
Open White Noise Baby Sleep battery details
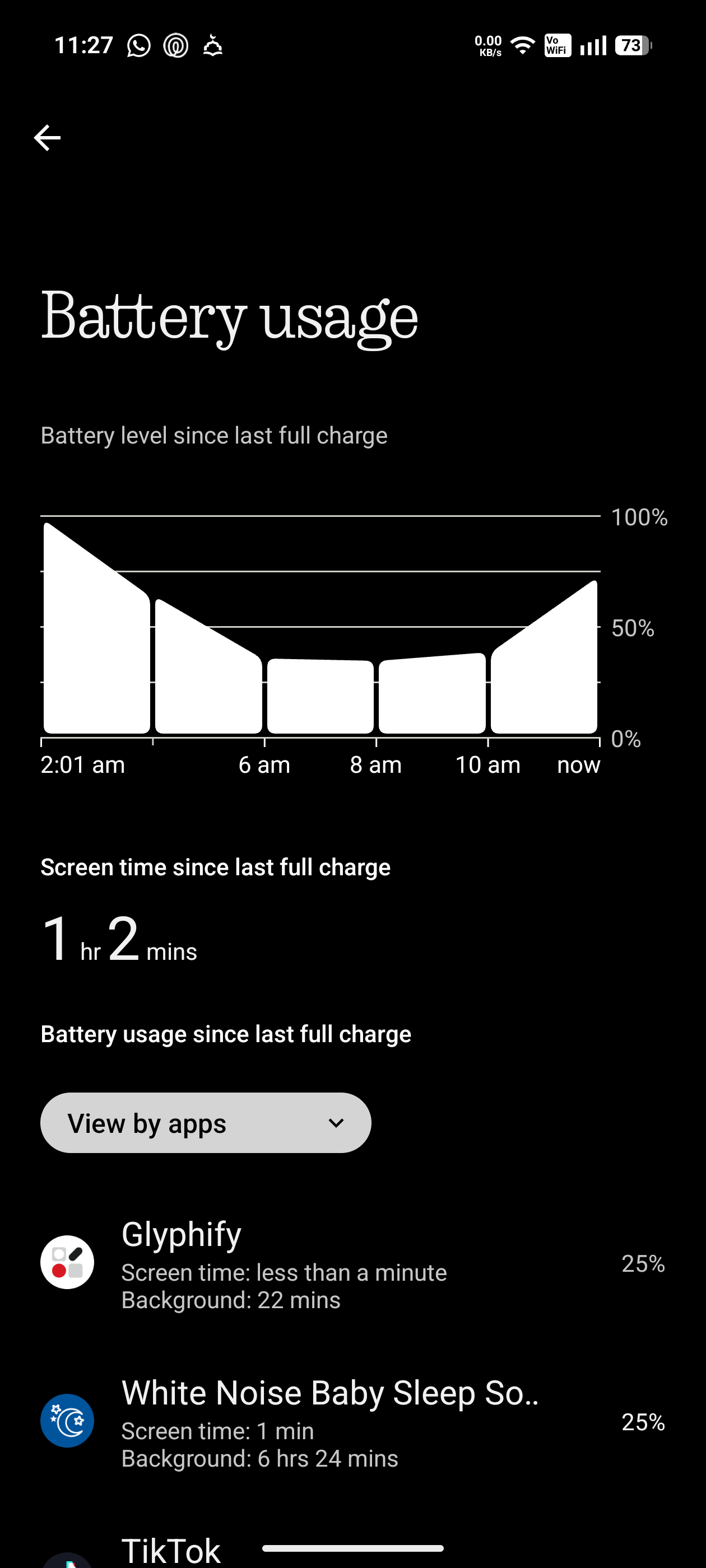pyautogui.click(x=352, y=1422)
